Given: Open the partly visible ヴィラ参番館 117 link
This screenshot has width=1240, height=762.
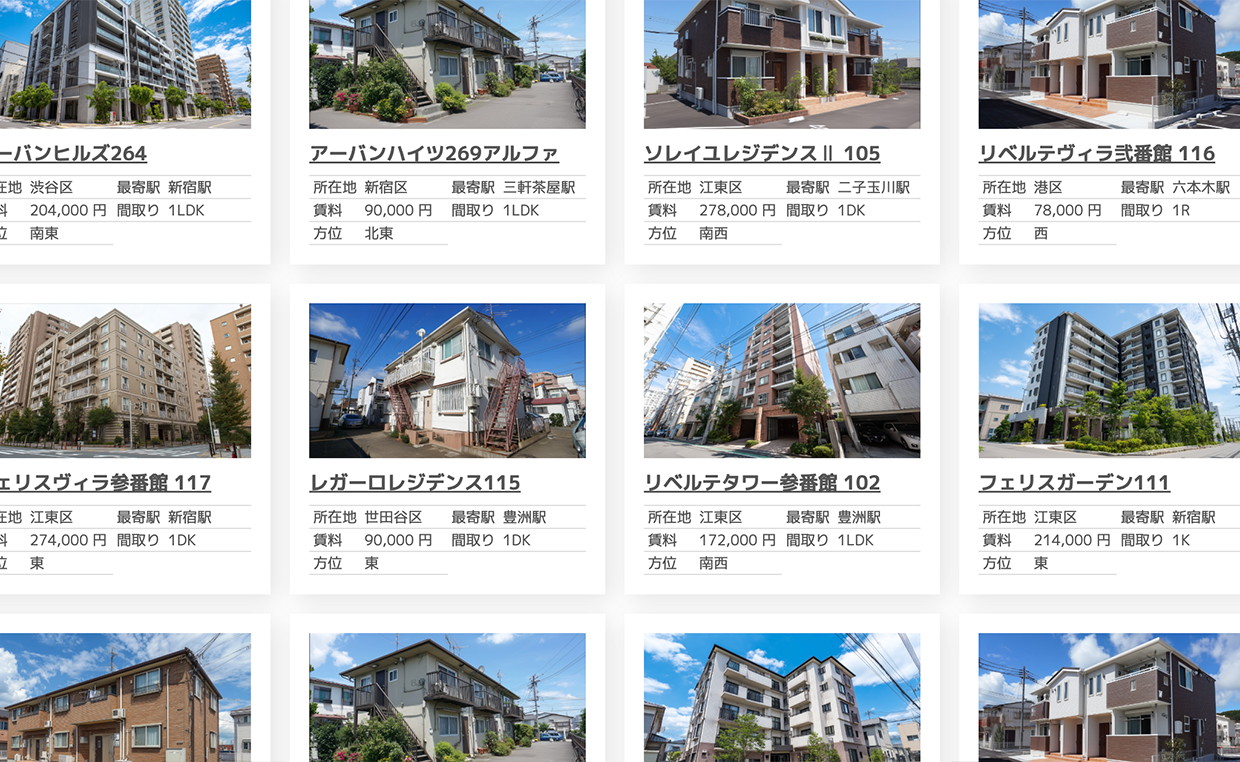Looking at the screenshot, I should [x=105, y=482].
